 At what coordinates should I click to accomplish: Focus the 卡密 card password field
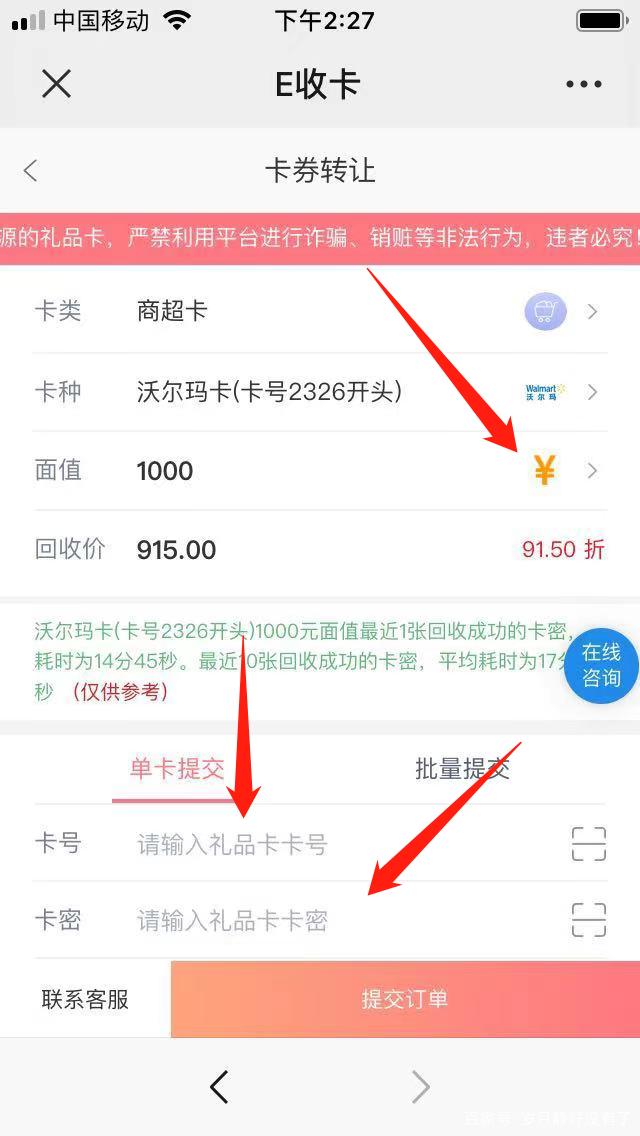pos(340,920)
